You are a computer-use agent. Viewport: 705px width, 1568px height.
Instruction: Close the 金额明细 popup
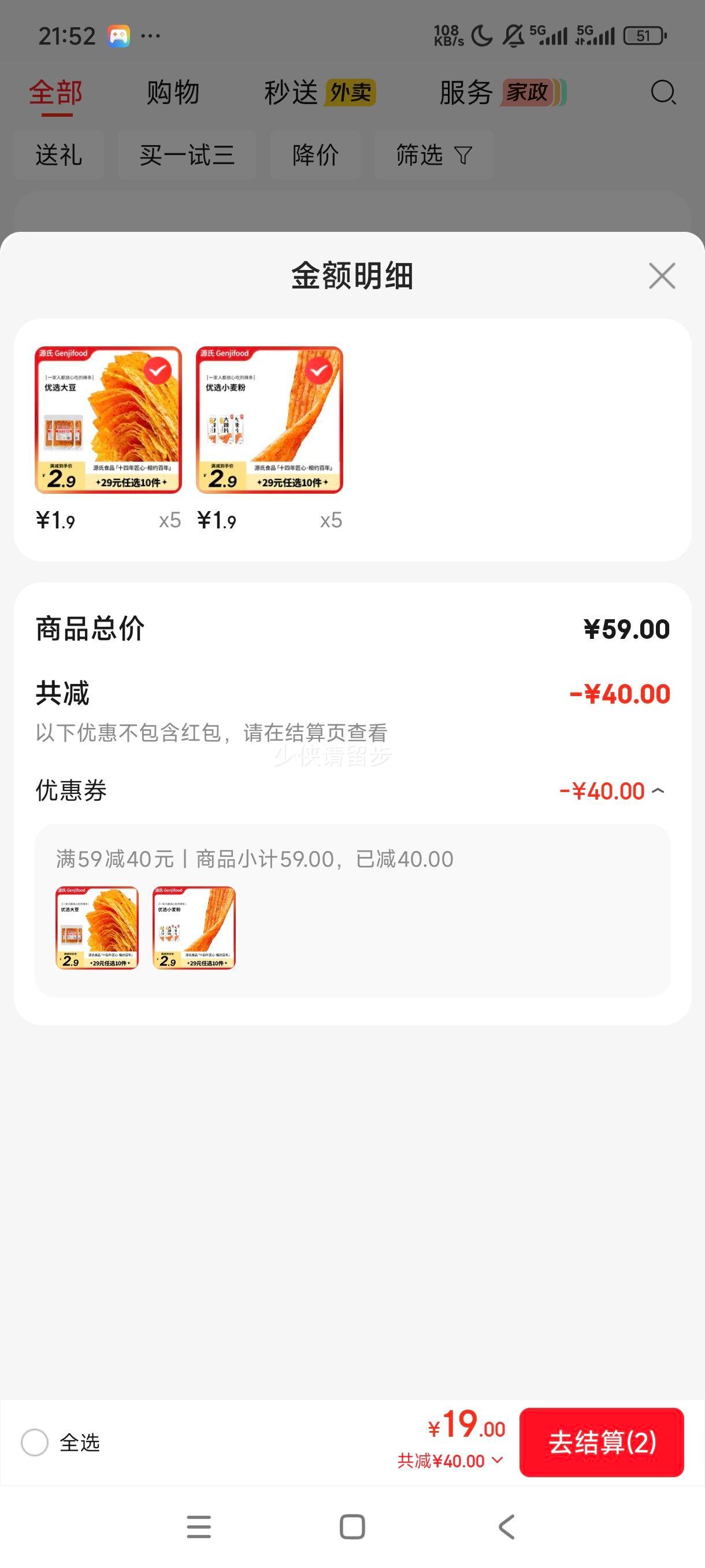tap(662, 276)
